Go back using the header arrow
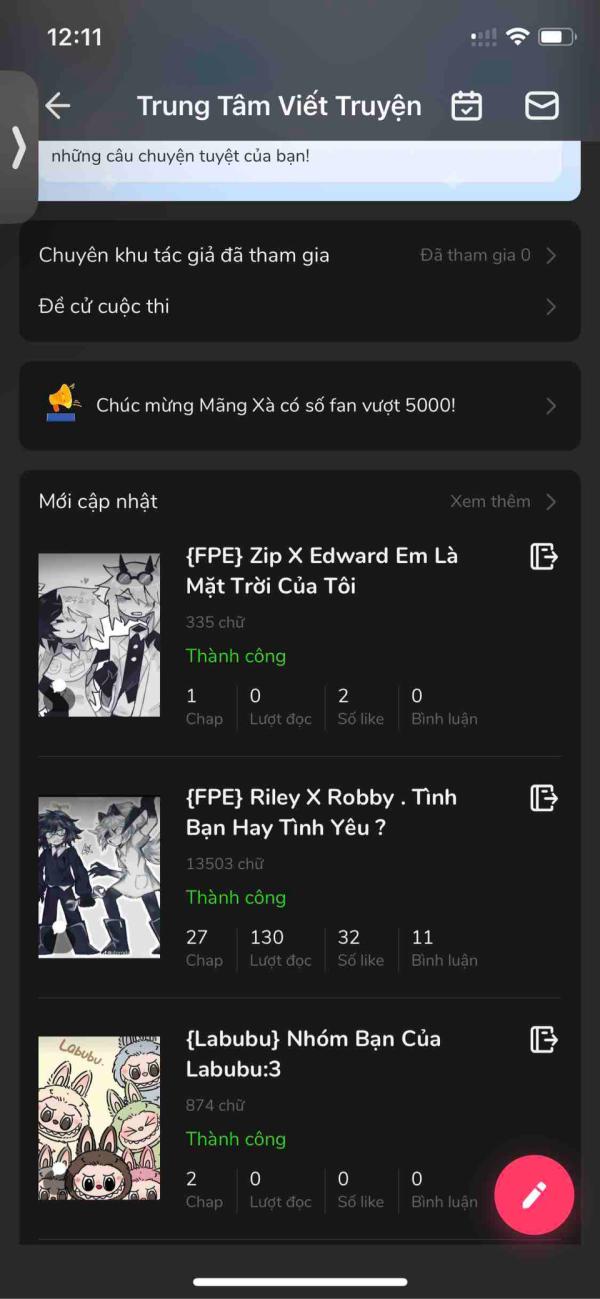This screenshot has height=1299, width=600. click(58, 106)
